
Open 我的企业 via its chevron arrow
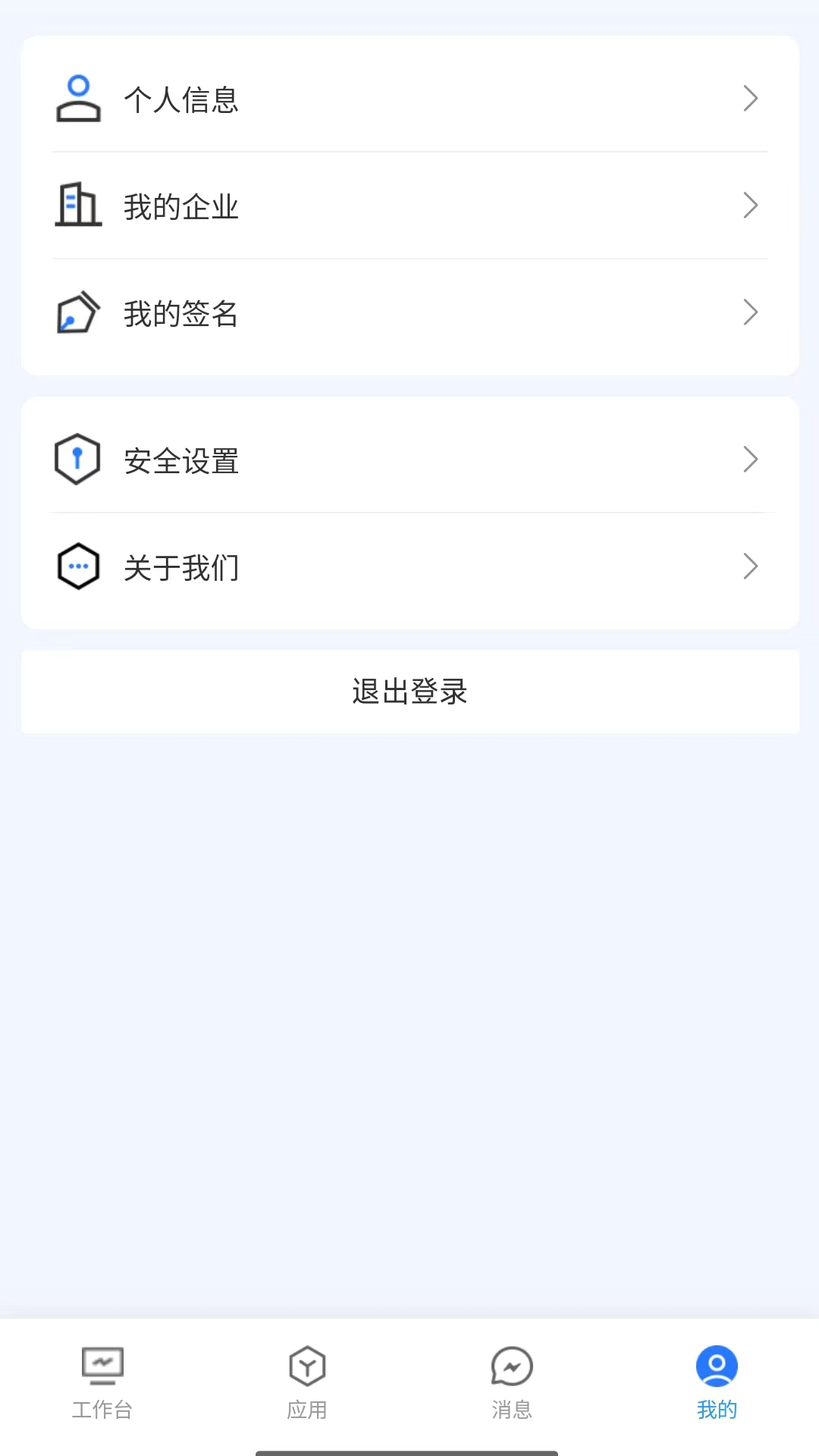click(x=750, y=205)
